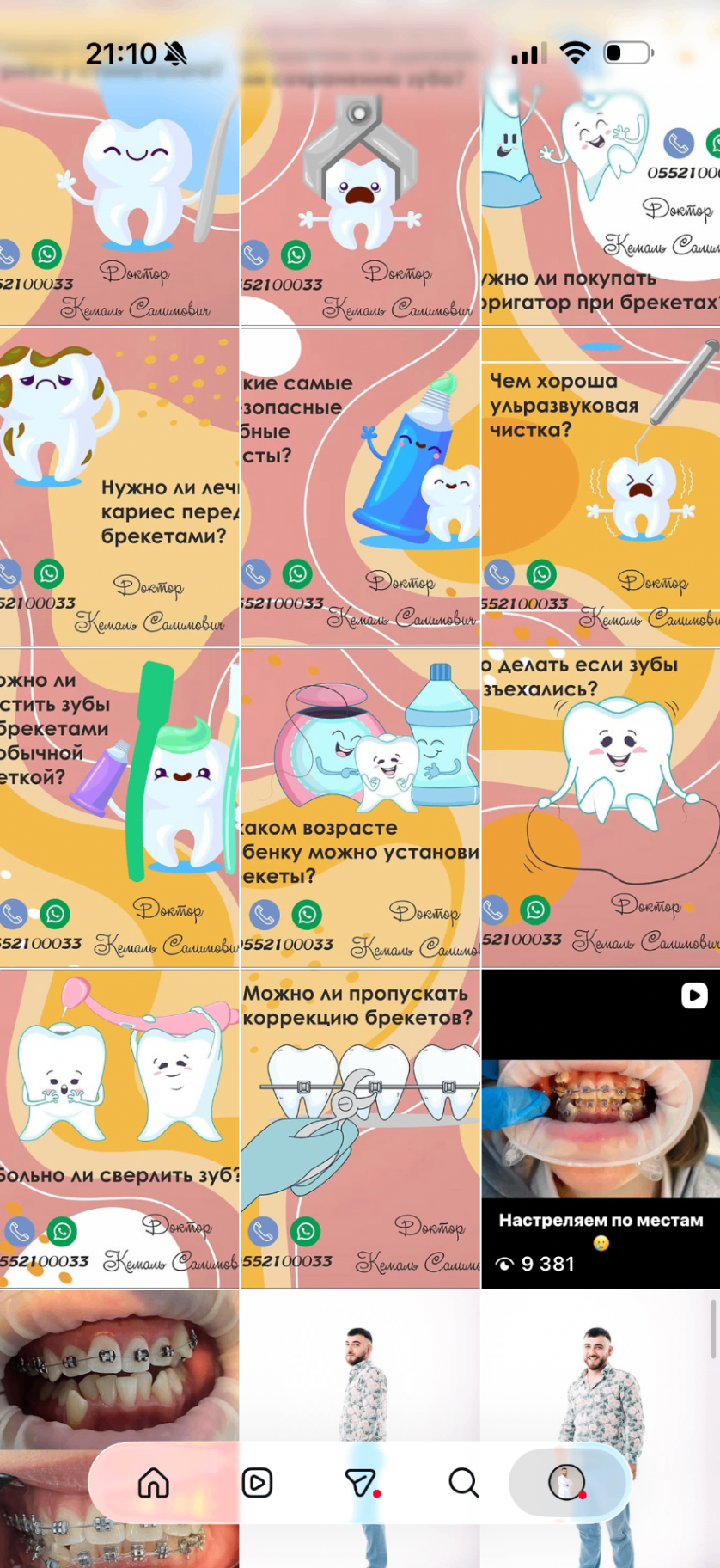Open the post 'Больно ли сверлить зуб?'

coord(119,1129)
